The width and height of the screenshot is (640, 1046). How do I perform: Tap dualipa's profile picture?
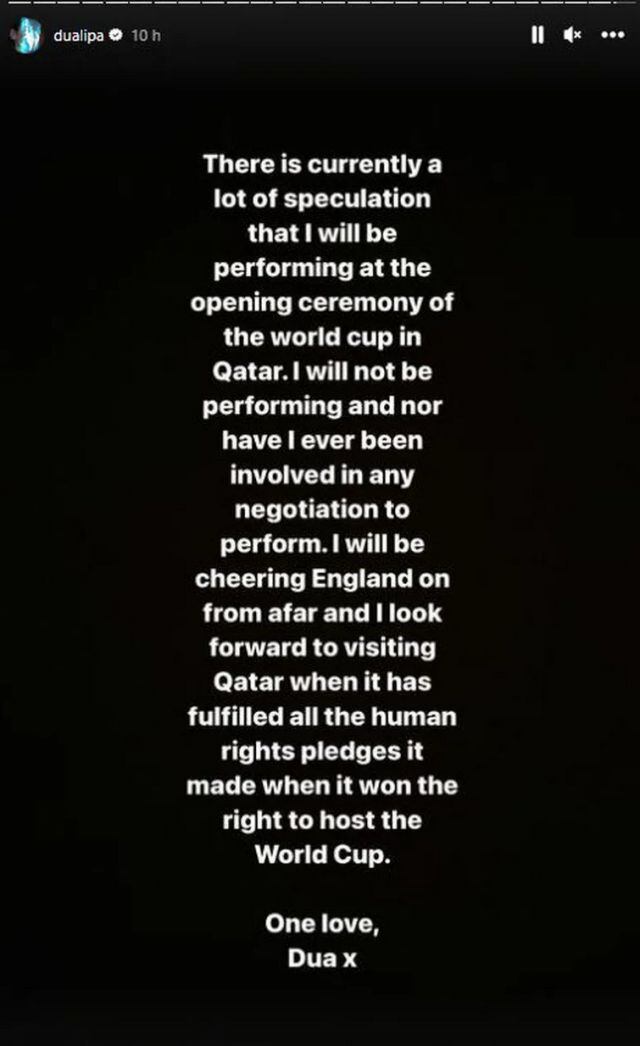pyautogui.click(x=29, y=34)
